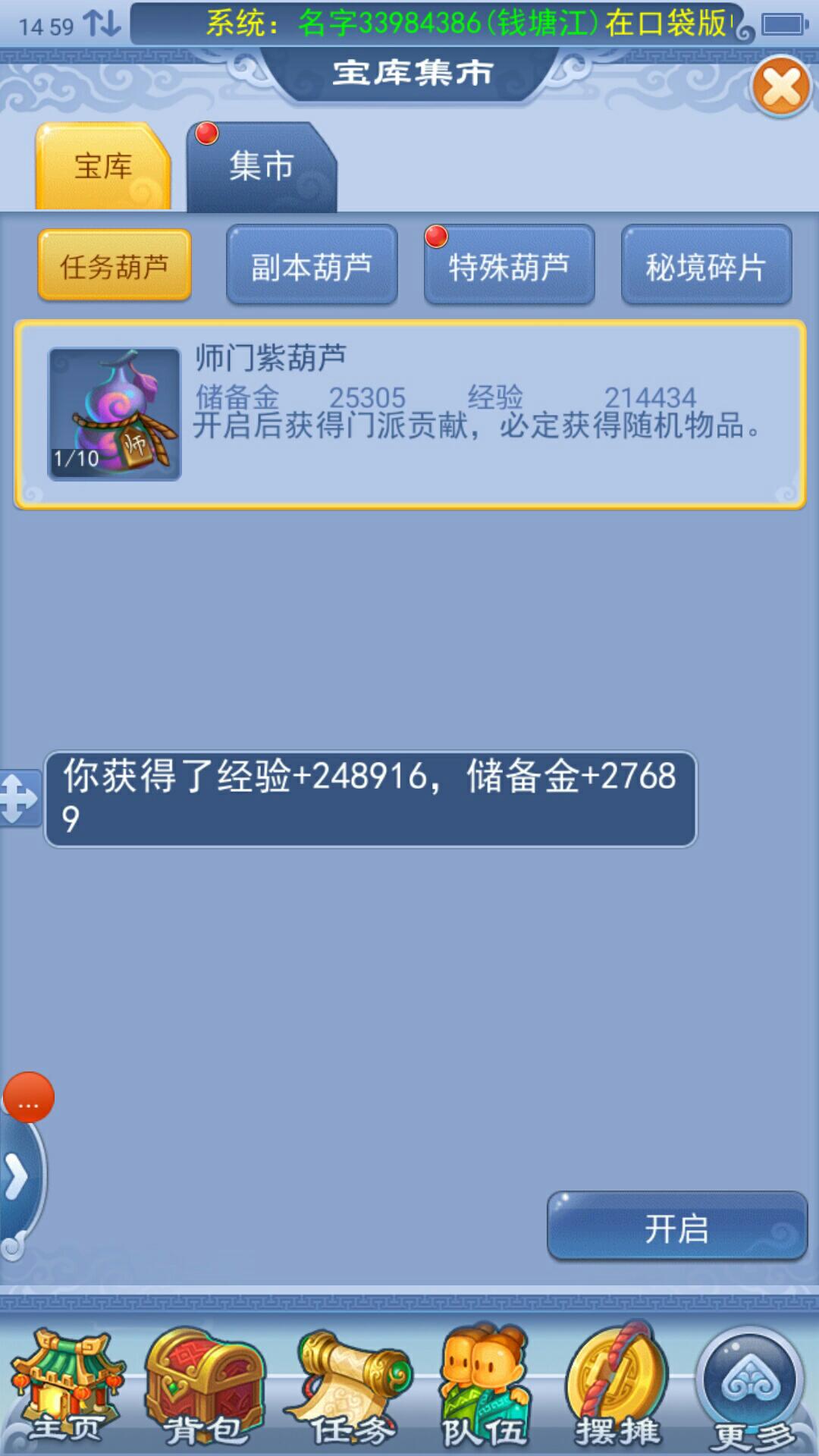Select the 副本葫芦 category
The height and width of the screenshot is (1456, 819).
312,266
